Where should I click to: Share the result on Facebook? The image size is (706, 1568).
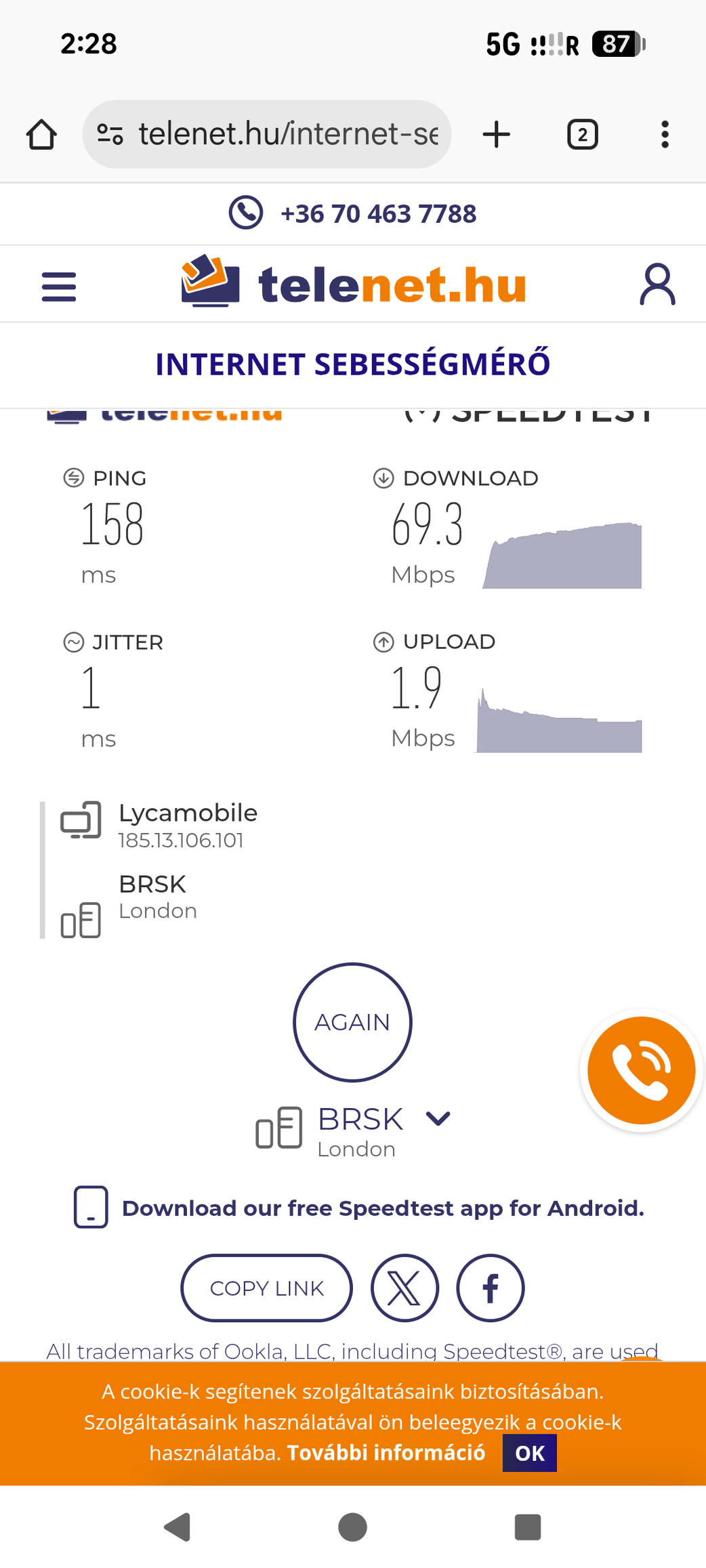click(490, 1288)
